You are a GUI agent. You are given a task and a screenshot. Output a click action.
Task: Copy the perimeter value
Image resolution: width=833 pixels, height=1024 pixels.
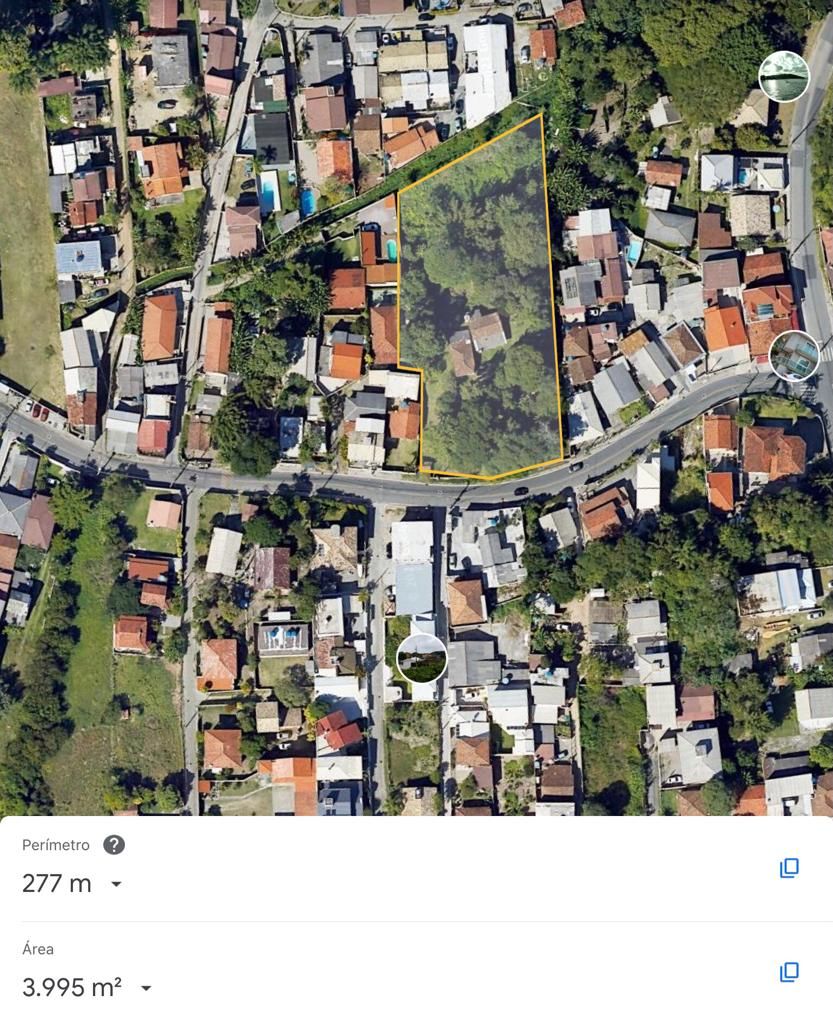(789, 868)
